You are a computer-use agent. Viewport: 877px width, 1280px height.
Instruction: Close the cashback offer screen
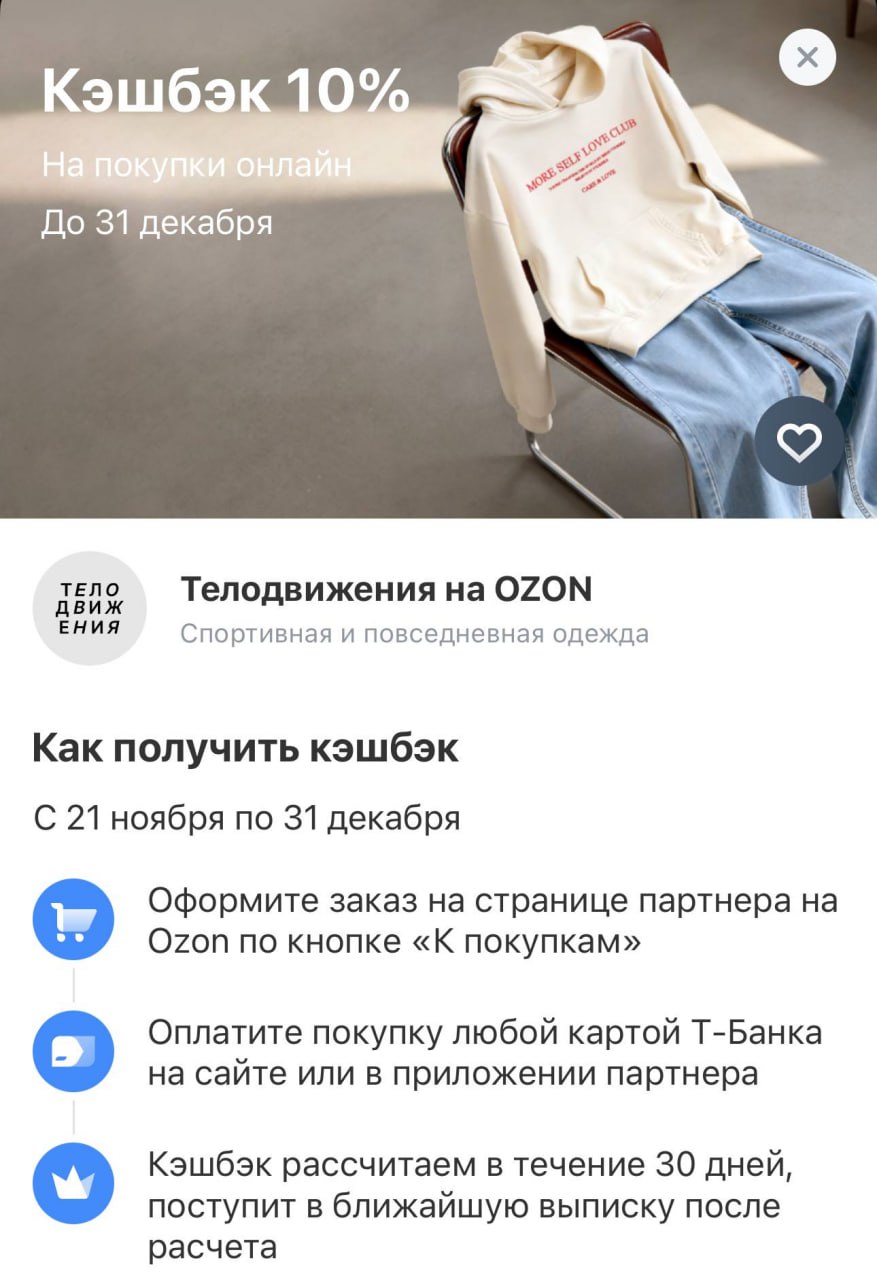pos(807,57)
